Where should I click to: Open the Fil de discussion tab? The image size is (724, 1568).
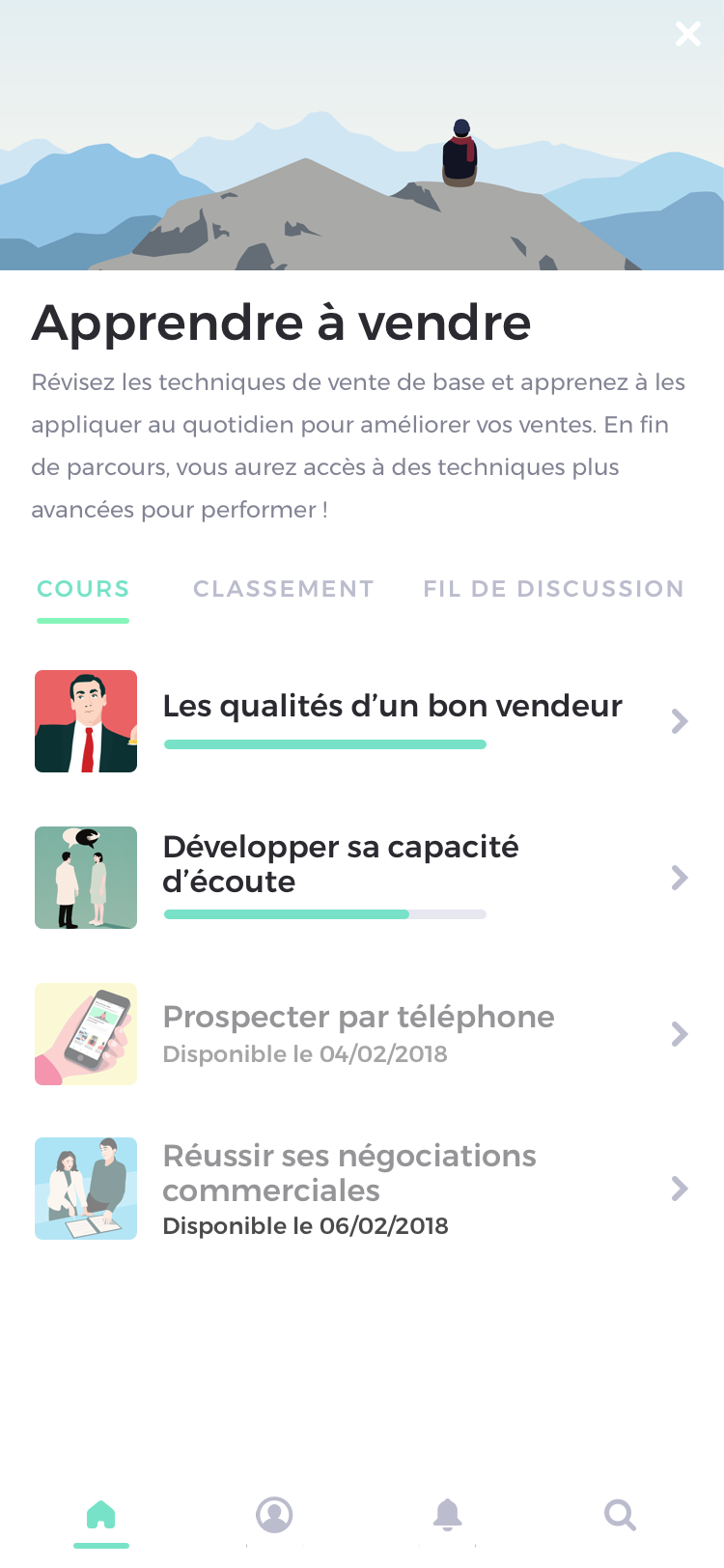pyautogui.click(x=553, y=589)
